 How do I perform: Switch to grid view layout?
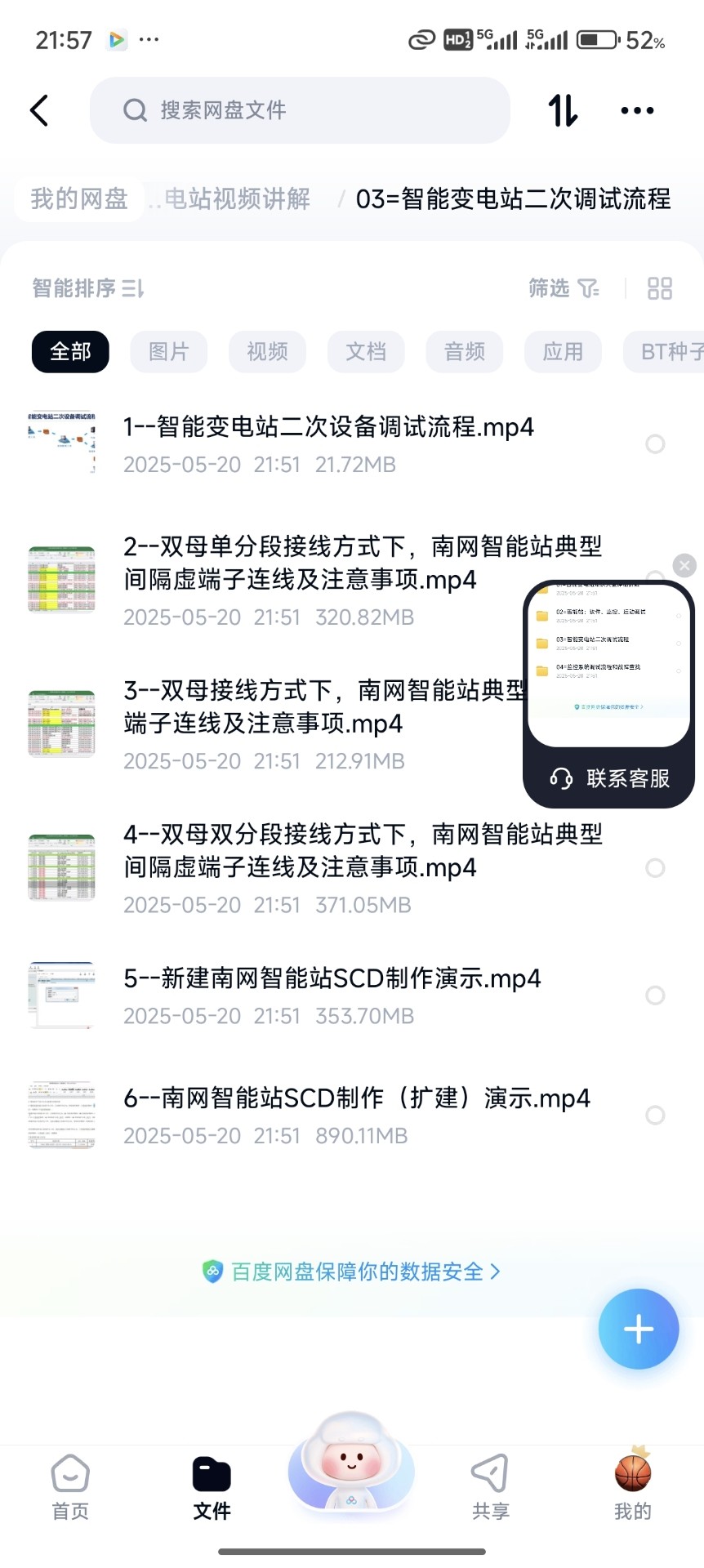pyautogui.click(x=659, y=288)
